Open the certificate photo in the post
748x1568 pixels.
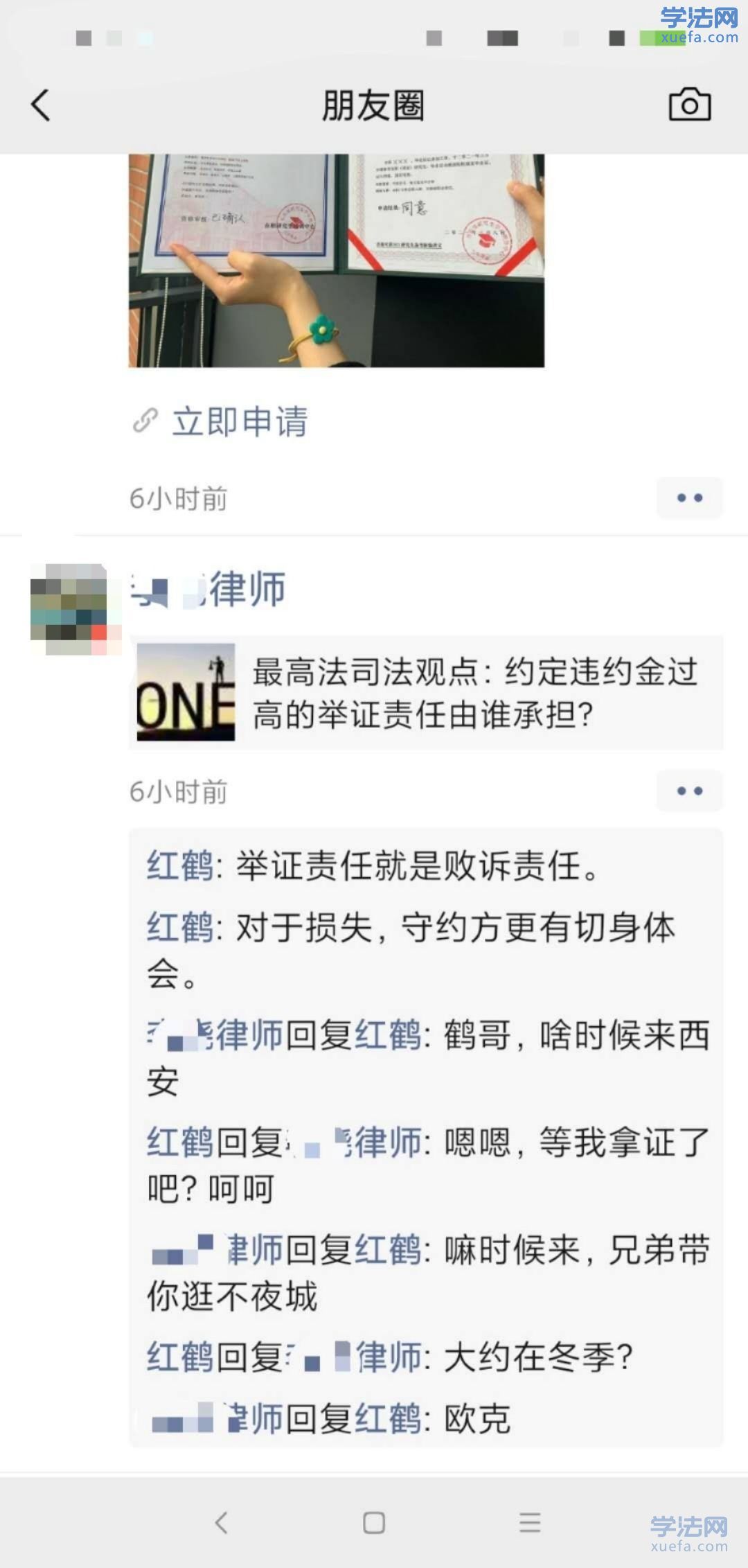(x=337, y=261)
